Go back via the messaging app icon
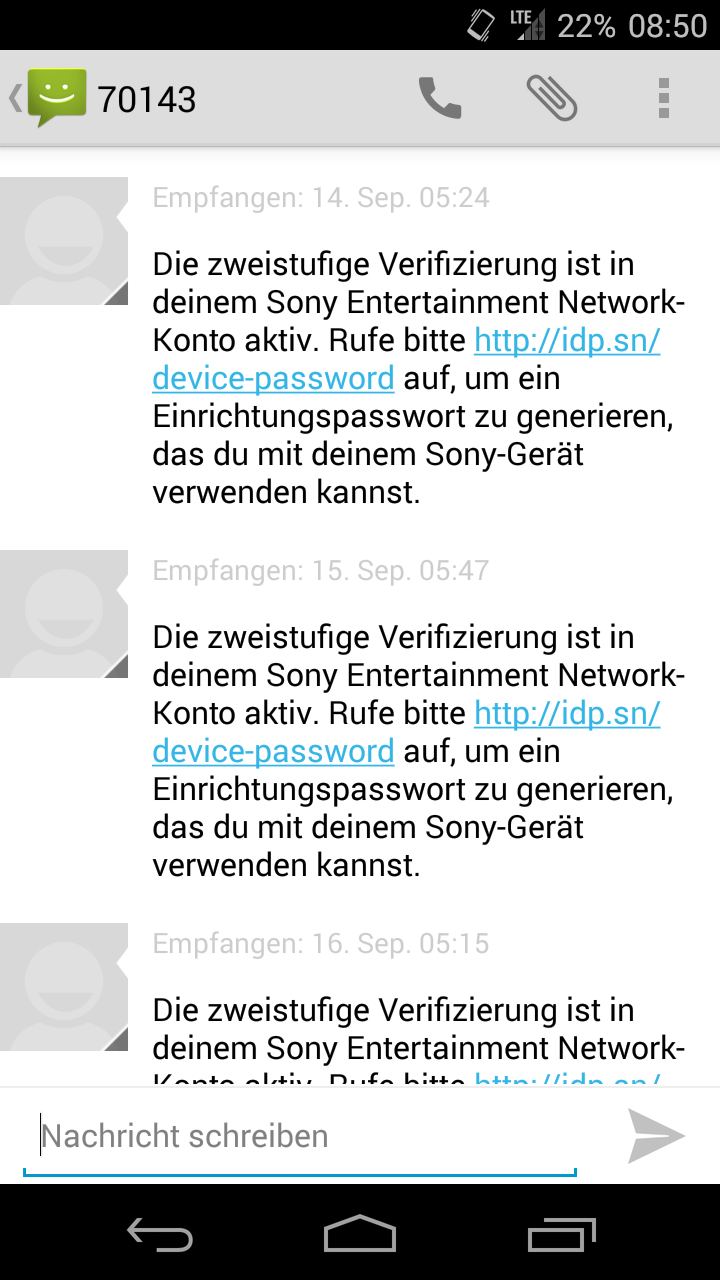This screenshot has height=1280, width=720. [50, 98]
